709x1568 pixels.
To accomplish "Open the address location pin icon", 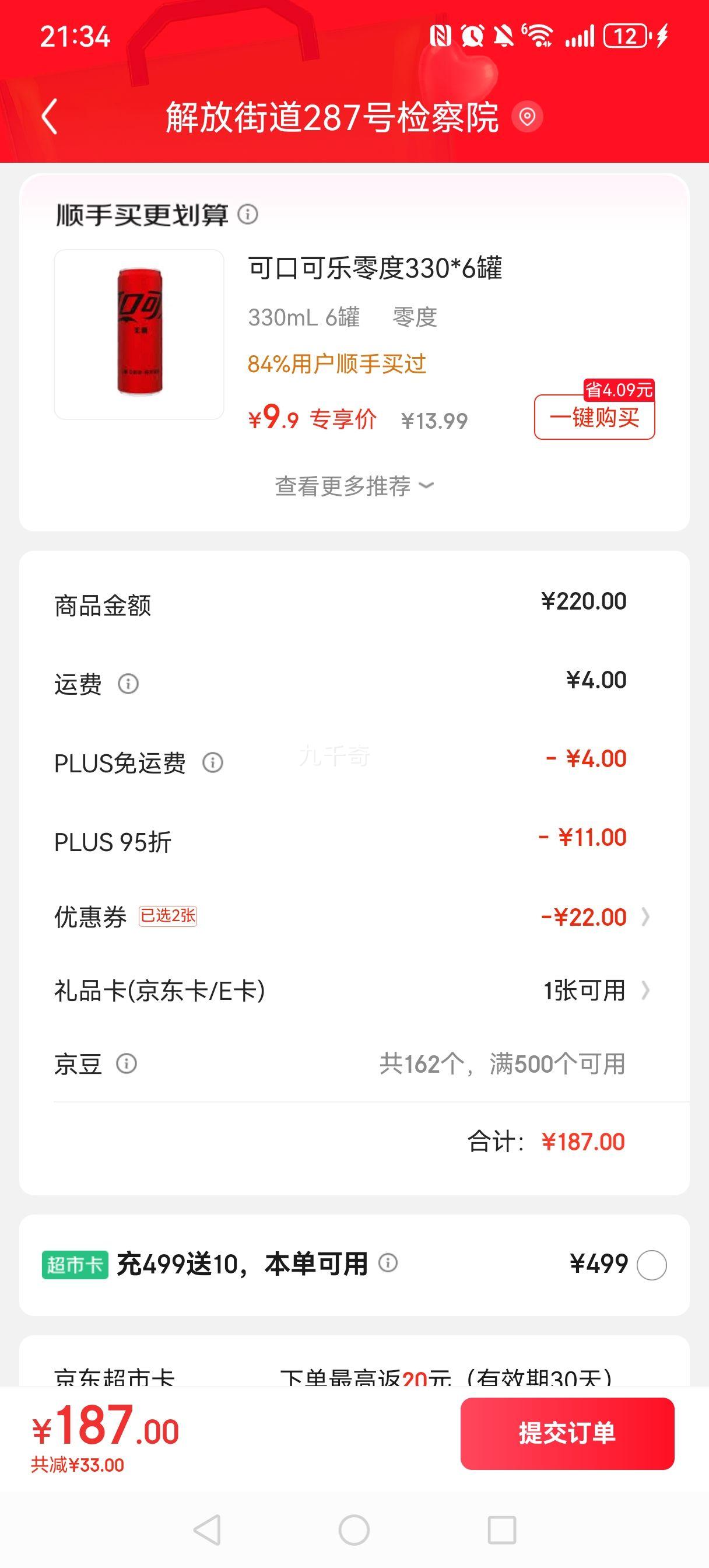I will (x=527, y=116).
